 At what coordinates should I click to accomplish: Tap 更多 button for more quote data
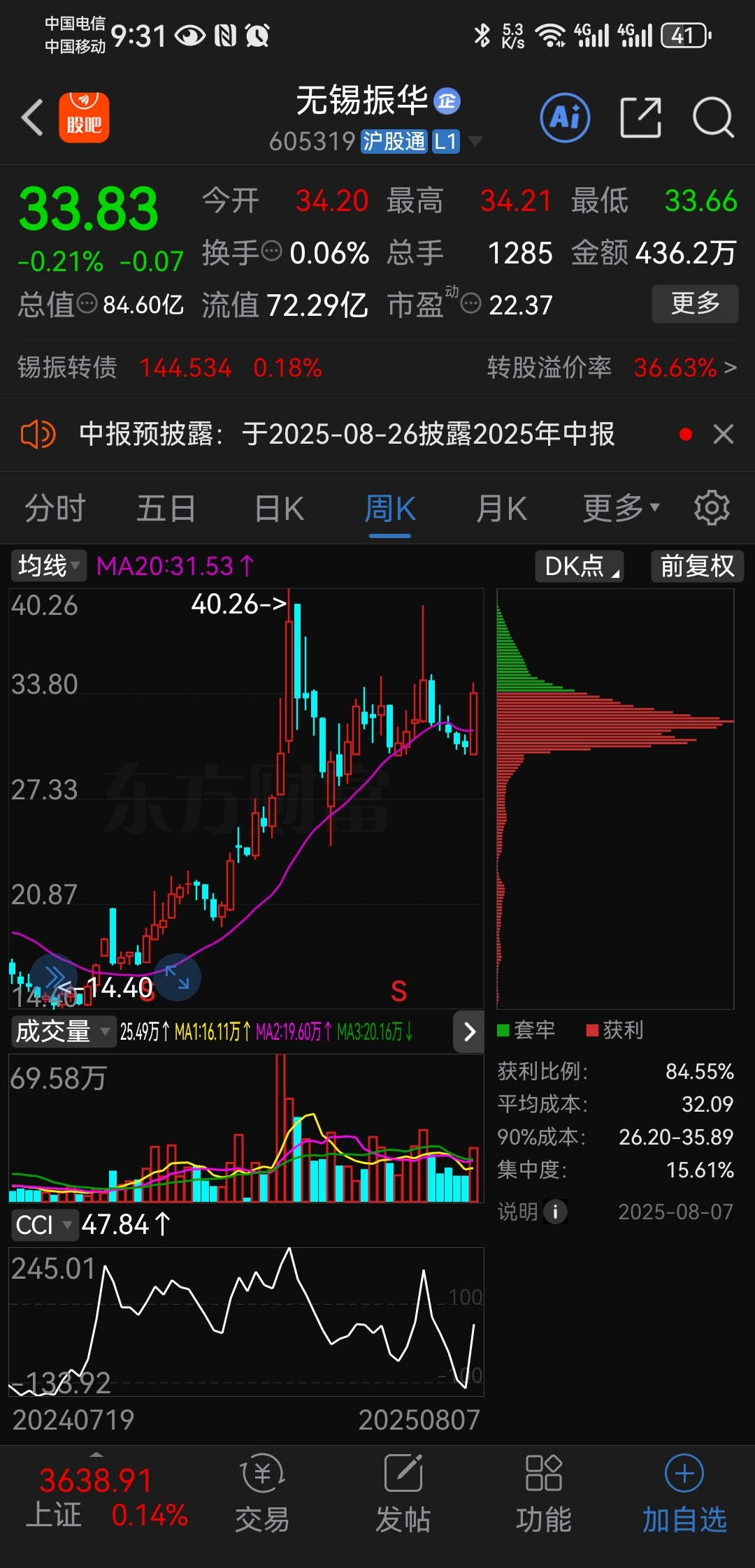(695, 304)
